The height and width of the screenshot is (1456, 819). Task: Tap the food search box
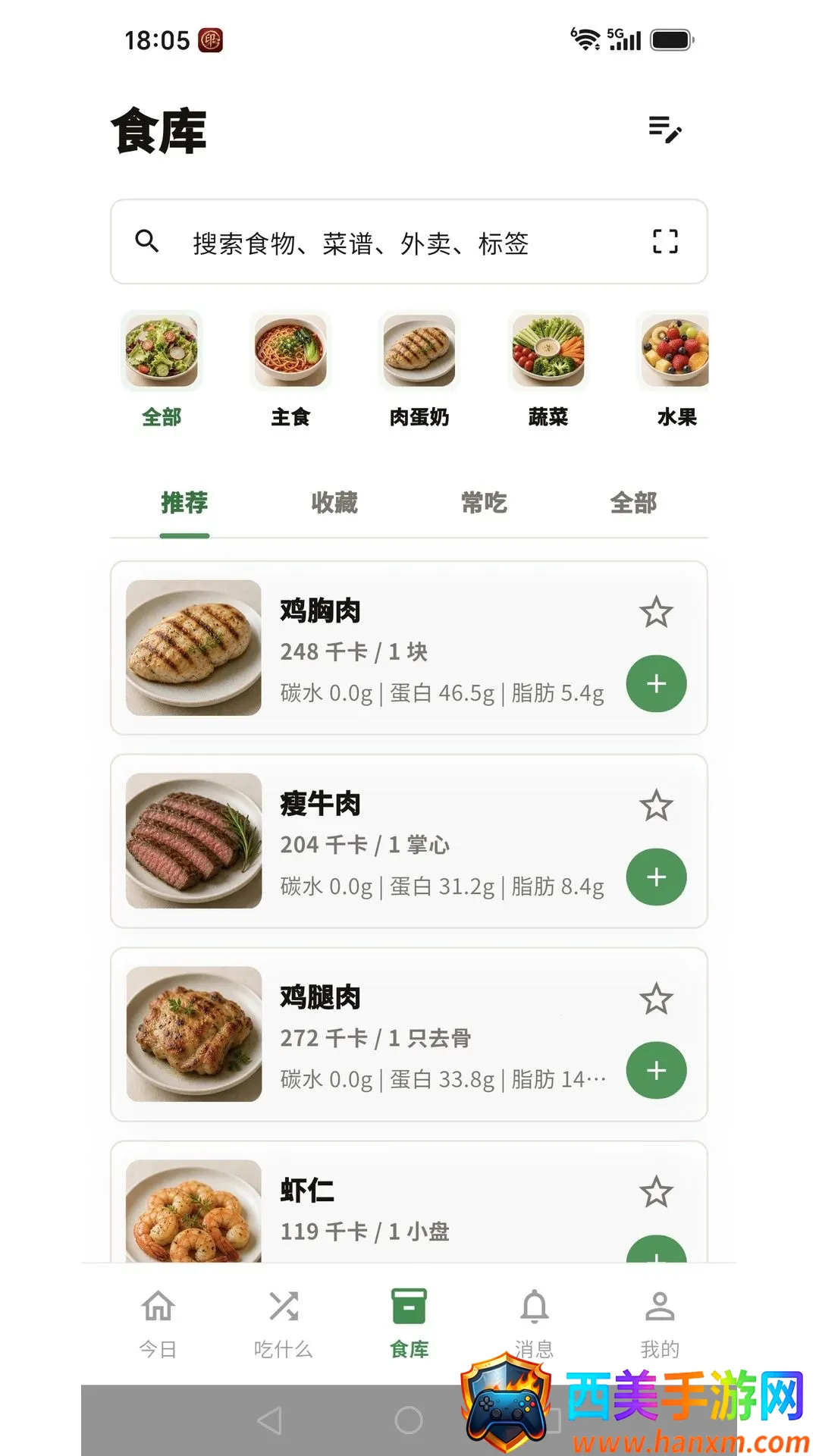click(409, 242)
